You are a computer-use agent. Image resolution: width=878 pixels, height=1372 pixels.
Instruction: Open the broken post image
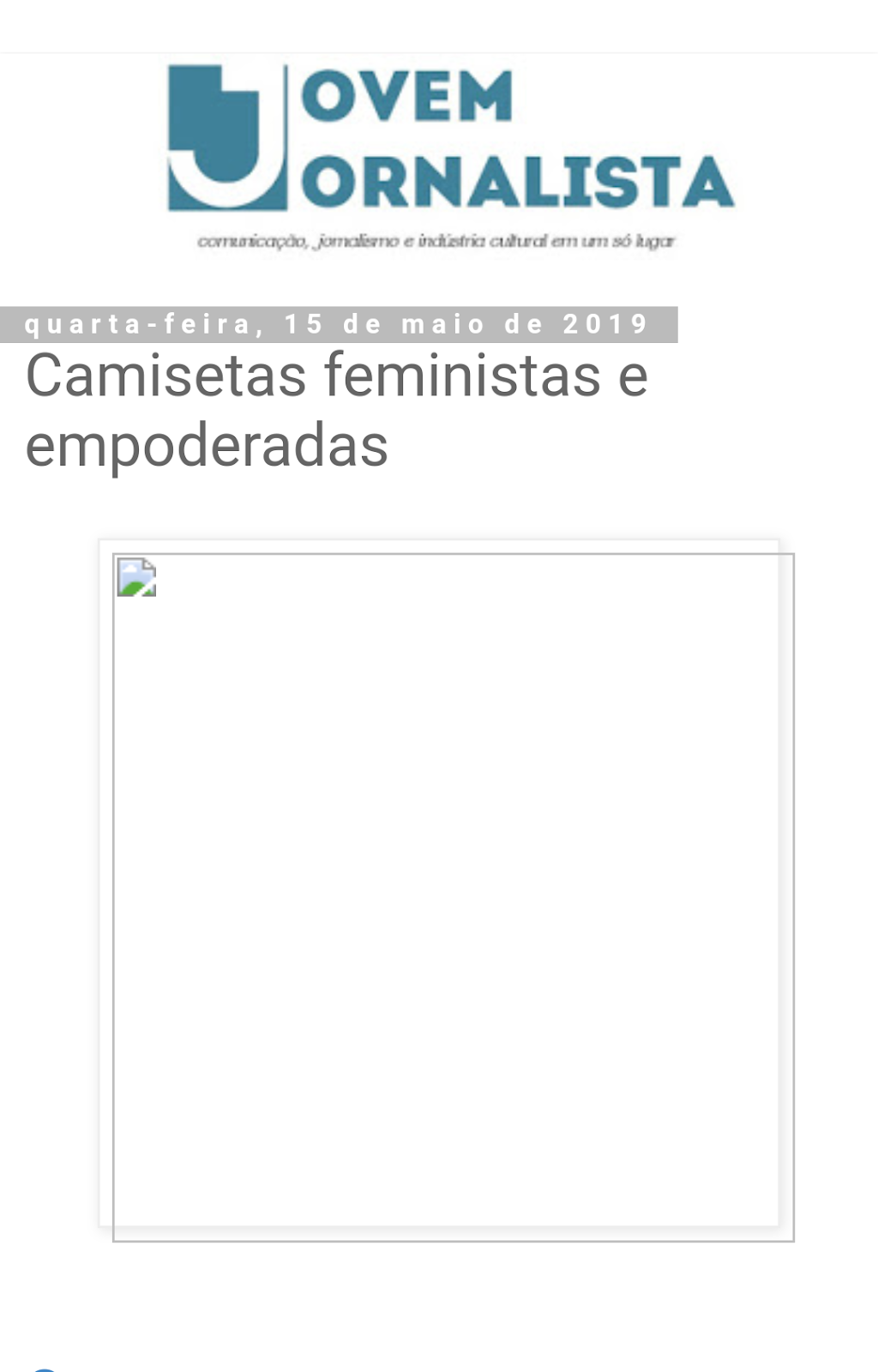pos(454,897)
